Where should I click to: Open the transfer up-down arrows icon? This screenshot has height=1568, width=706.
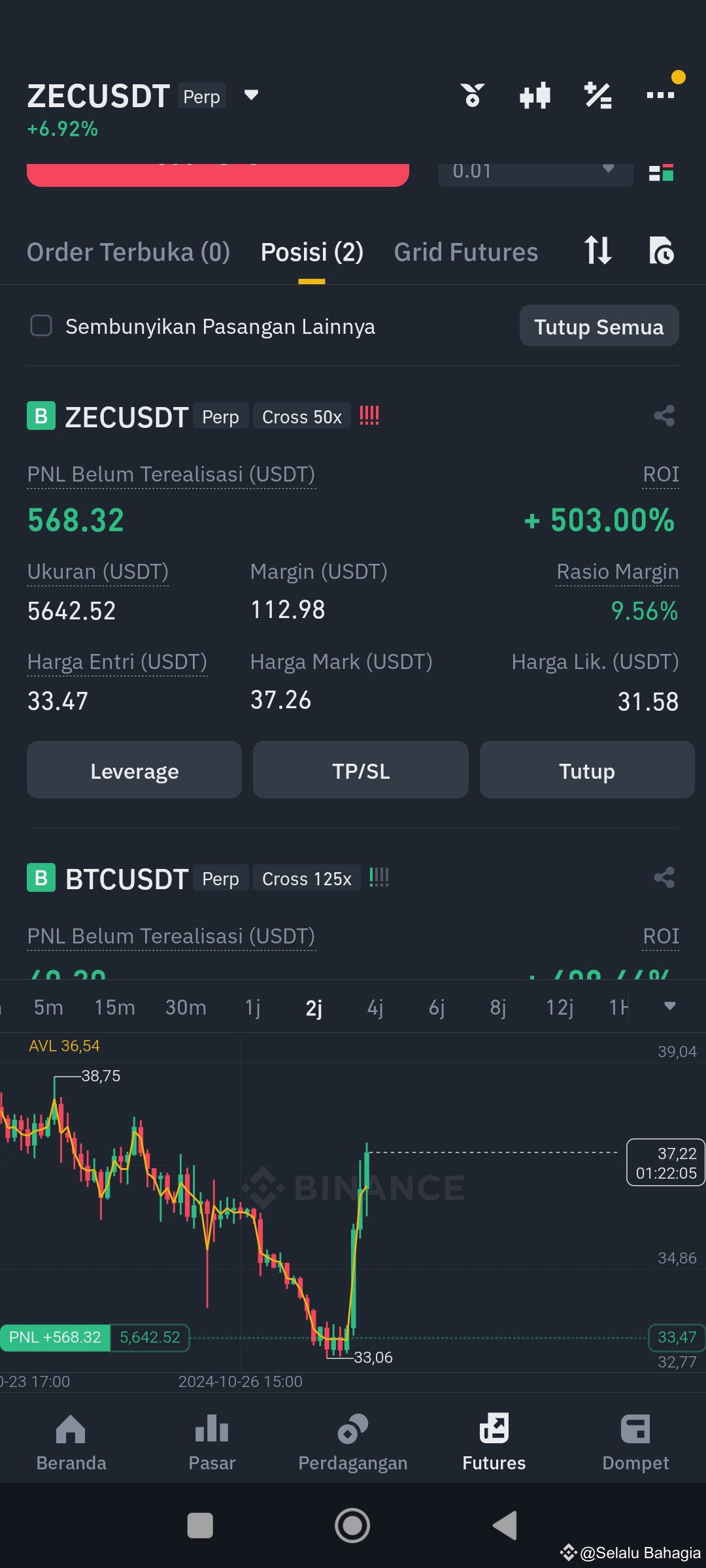(597, 252)
